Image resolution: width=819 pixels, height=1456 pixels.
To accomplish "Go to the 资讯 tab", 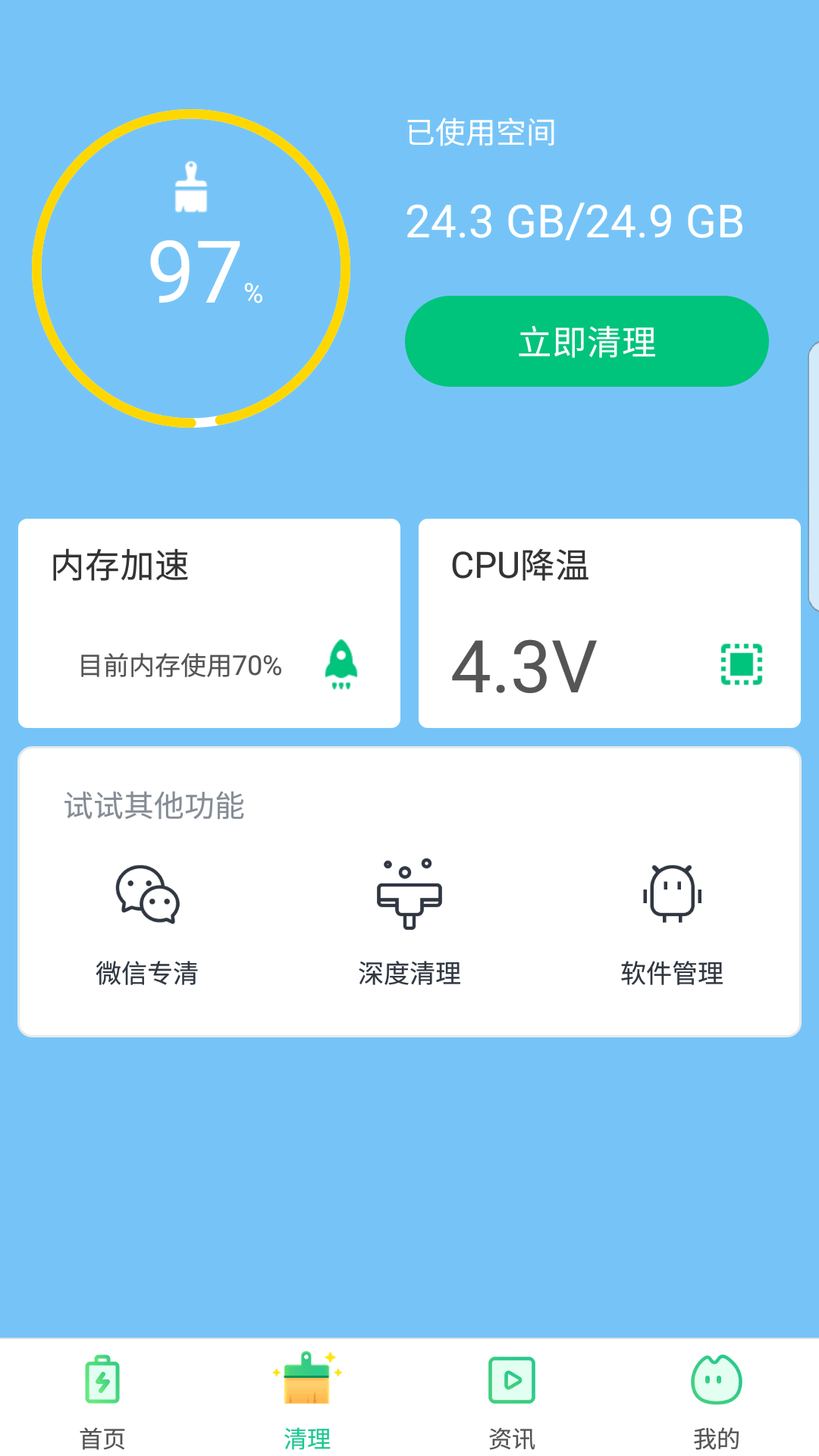I will (x=512, y=1400).
